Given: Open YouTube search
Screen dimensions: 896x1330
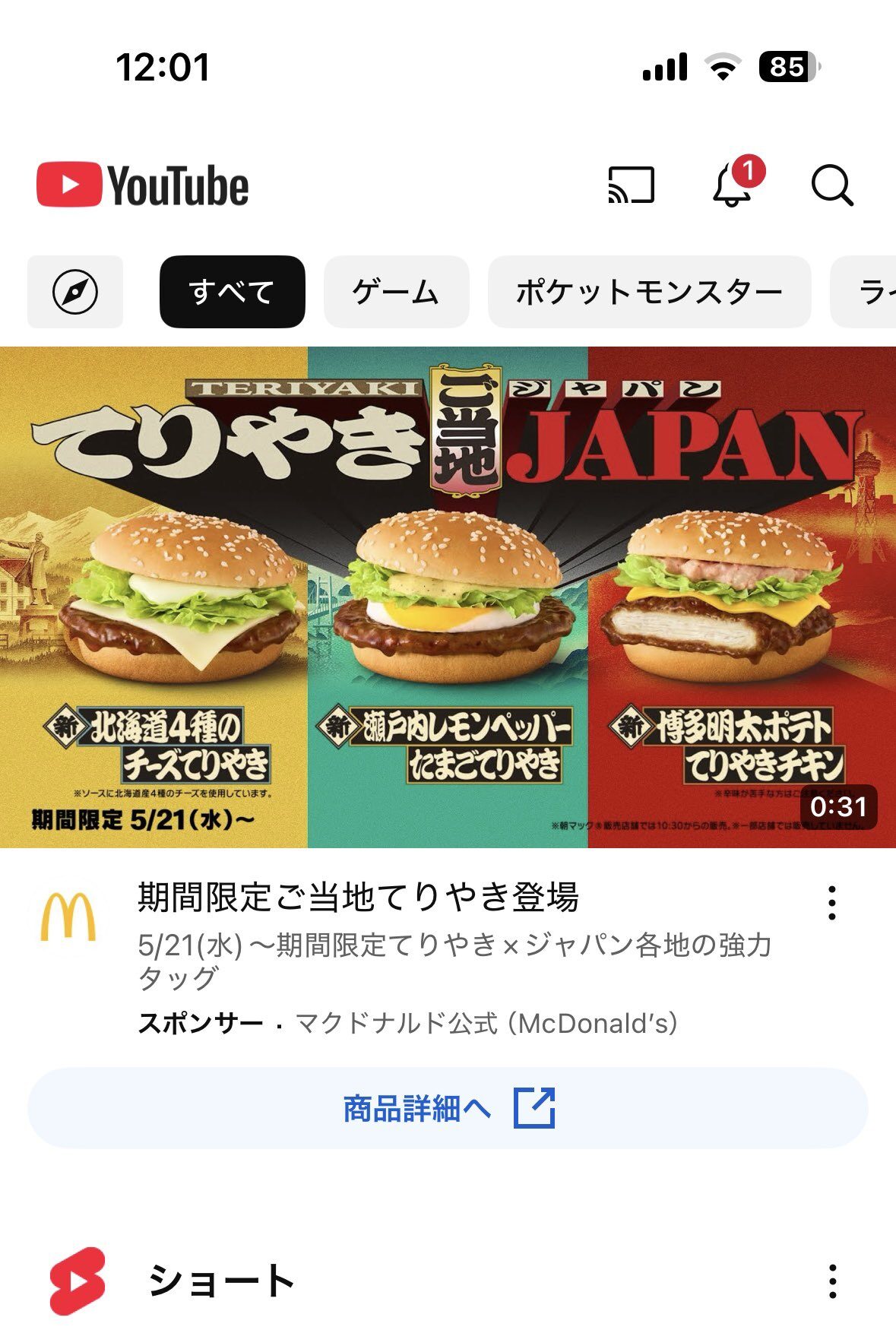Looking at the screenshot, I should (832, 185).
